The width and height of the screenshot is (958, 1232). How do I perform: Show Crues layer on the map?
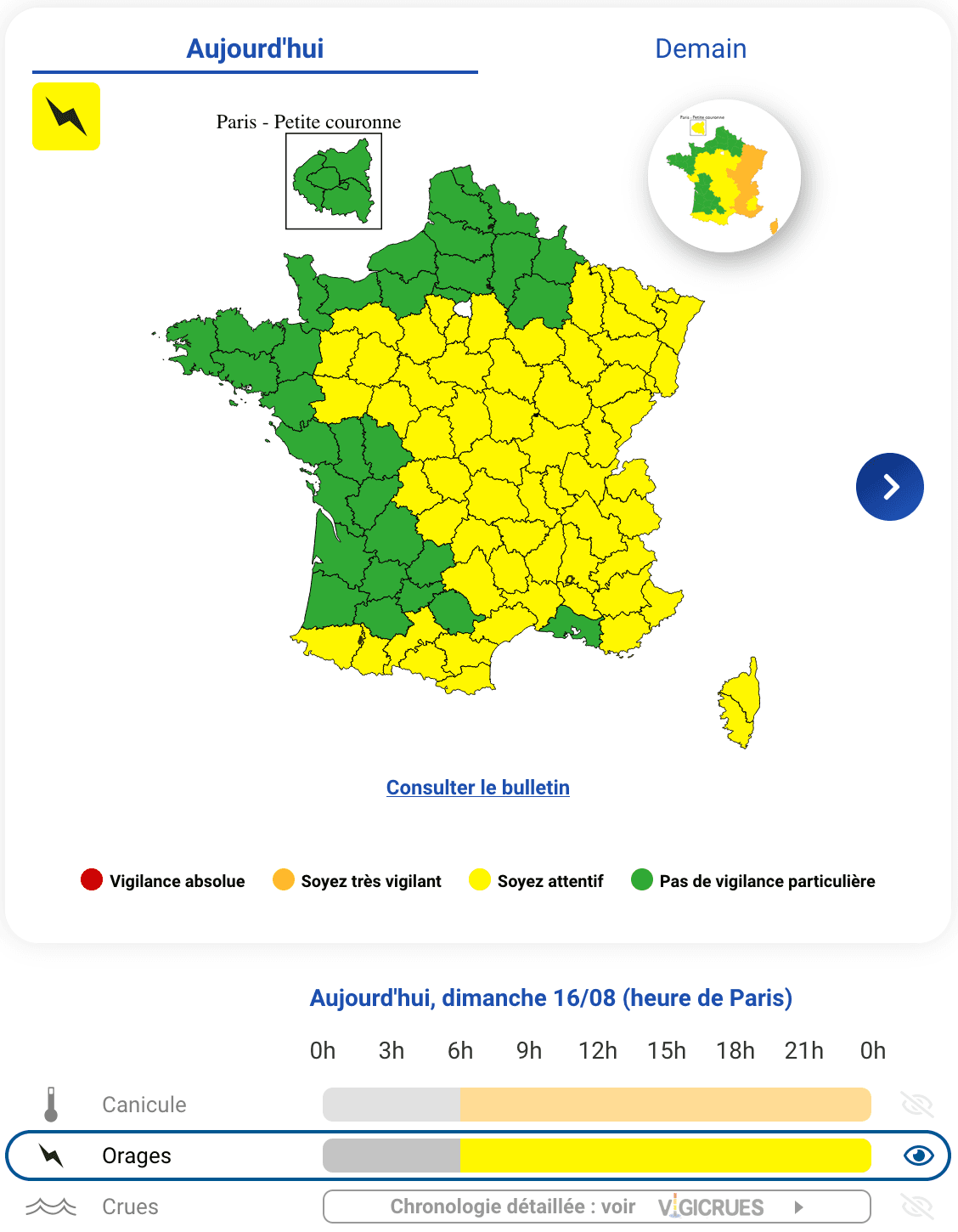917,1207
